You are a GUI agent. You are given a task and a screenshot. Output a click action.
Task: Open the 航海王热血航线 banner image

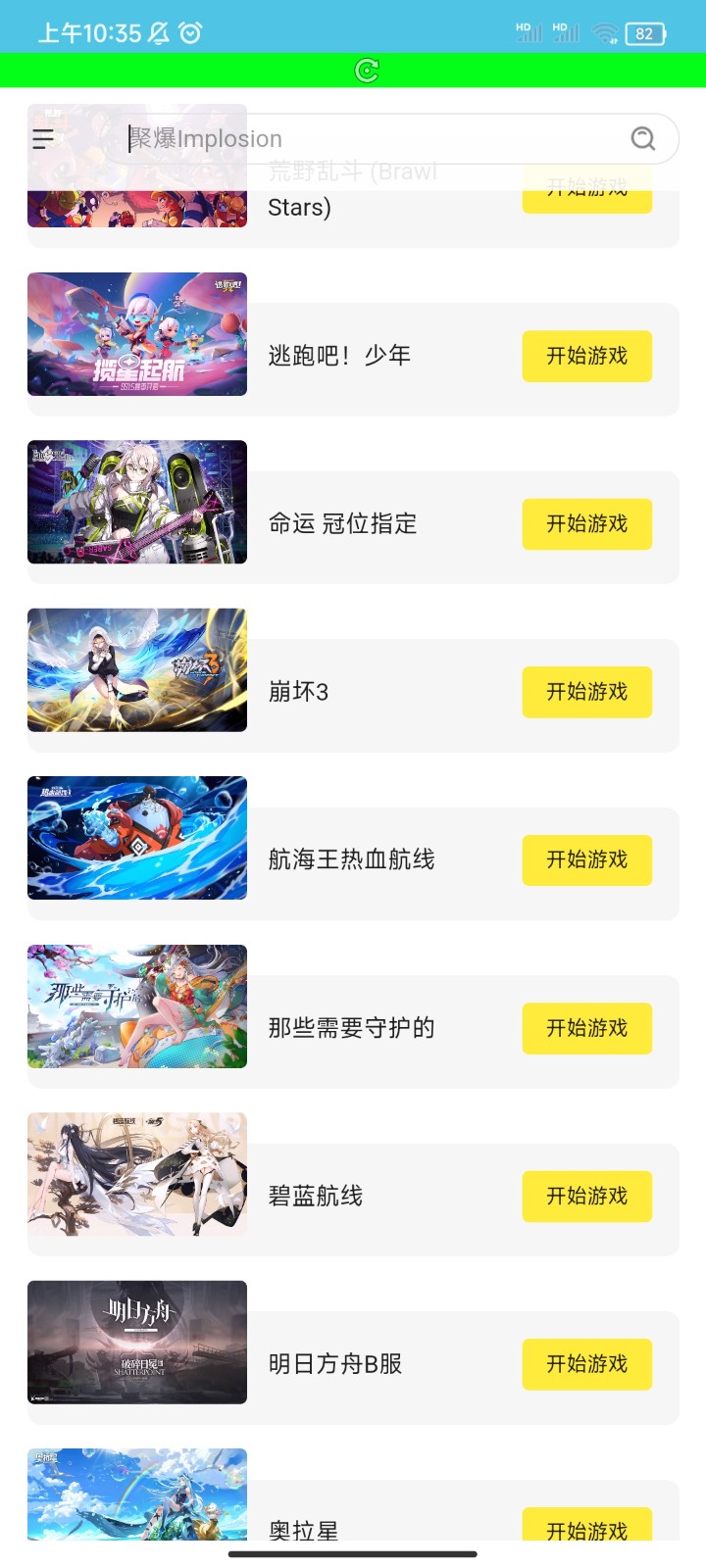tap(137, 838)
